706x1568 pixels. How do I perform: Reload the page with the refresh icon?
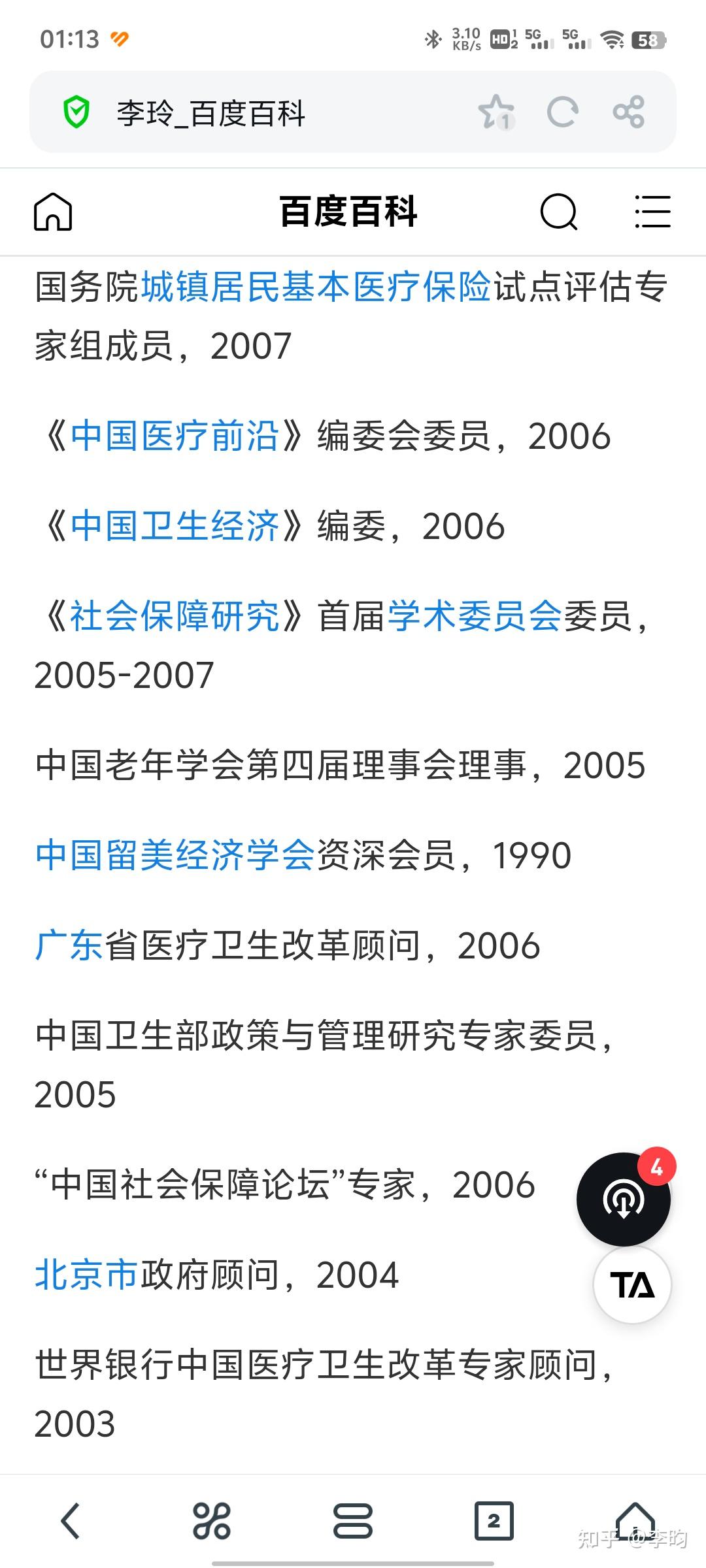click(562, 112)
